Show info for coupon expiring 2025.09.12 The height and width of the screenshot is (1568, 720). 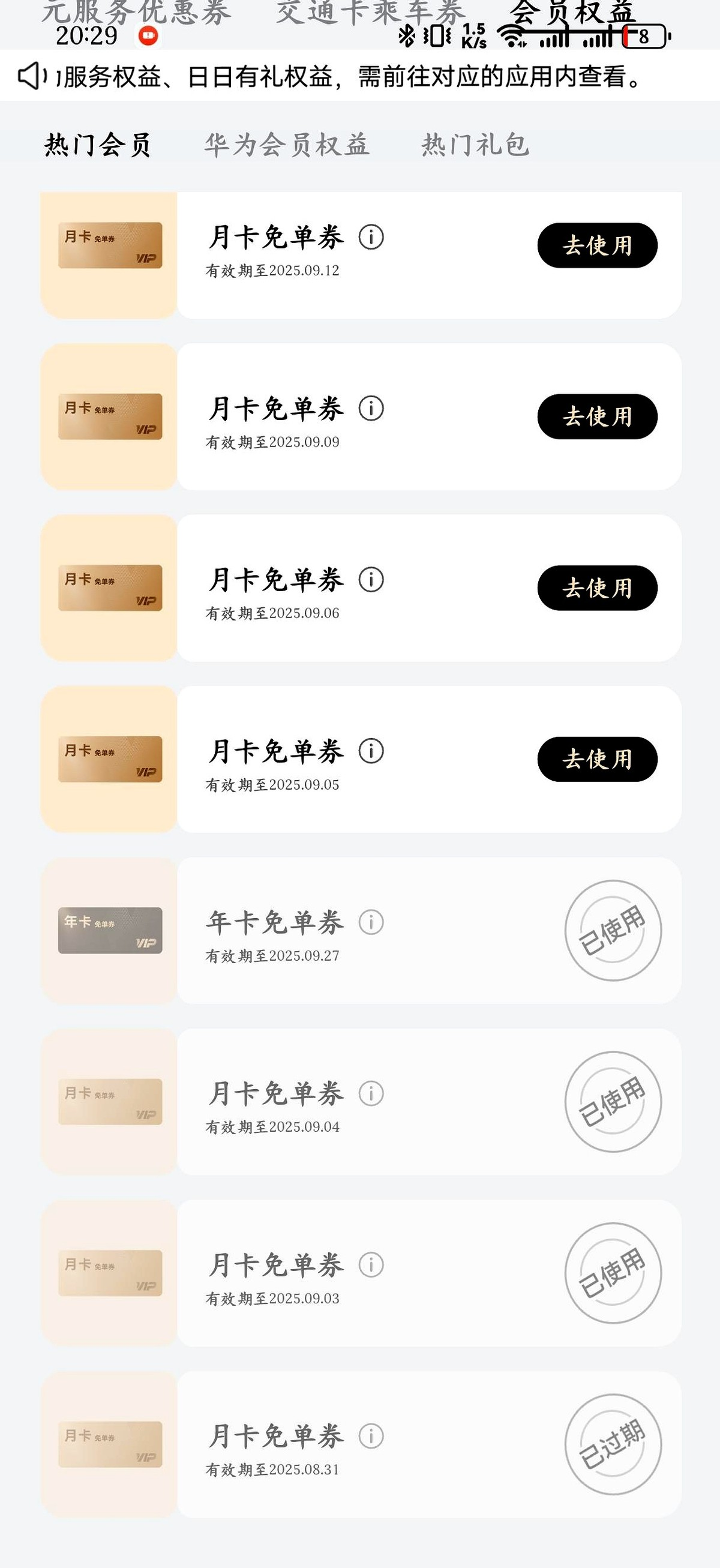[371, 237]
